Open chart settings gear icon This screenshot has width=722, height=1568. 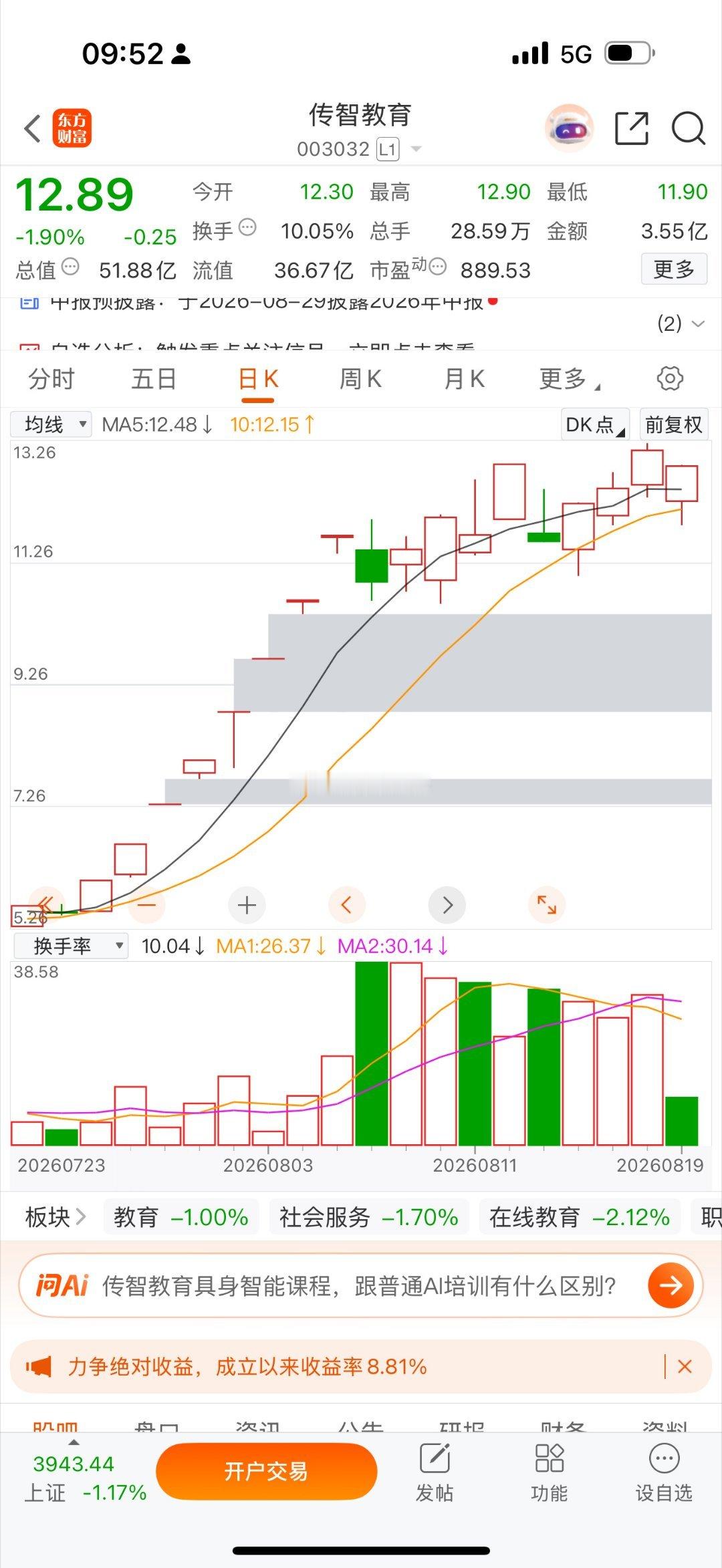[669, 378]
